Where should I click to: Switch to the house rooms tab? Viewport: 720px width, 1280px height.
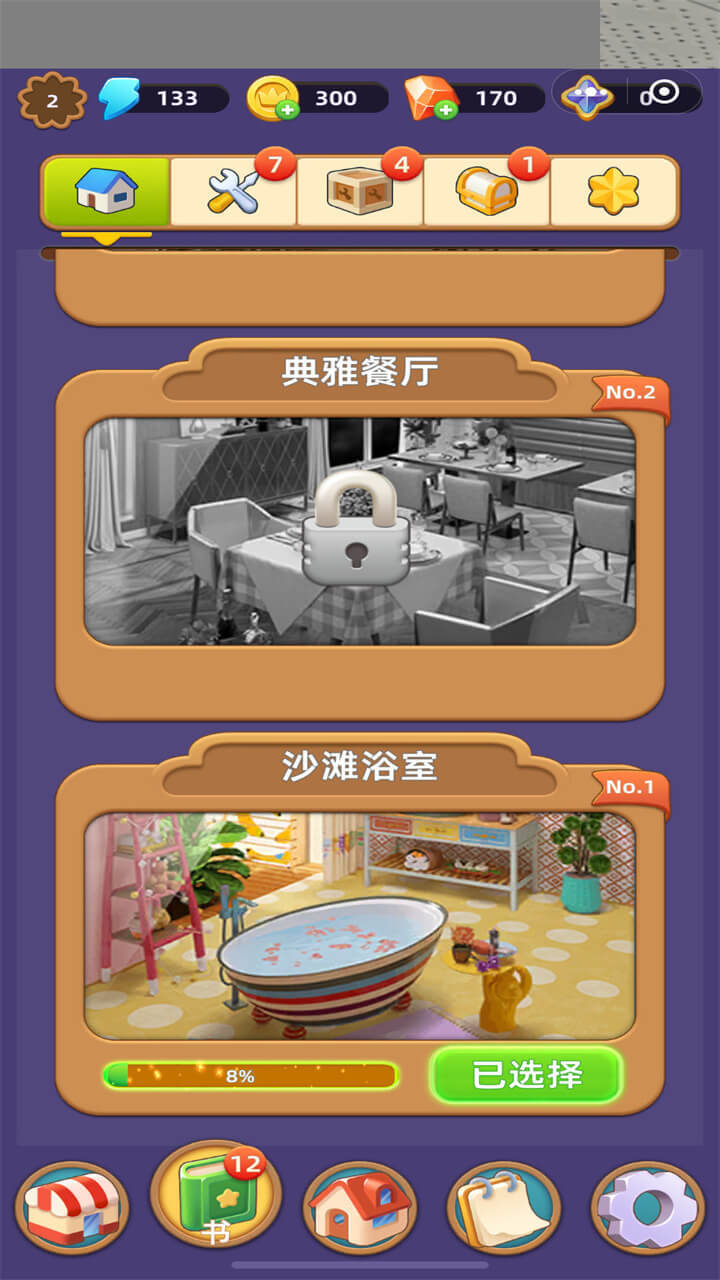(107, 190)
